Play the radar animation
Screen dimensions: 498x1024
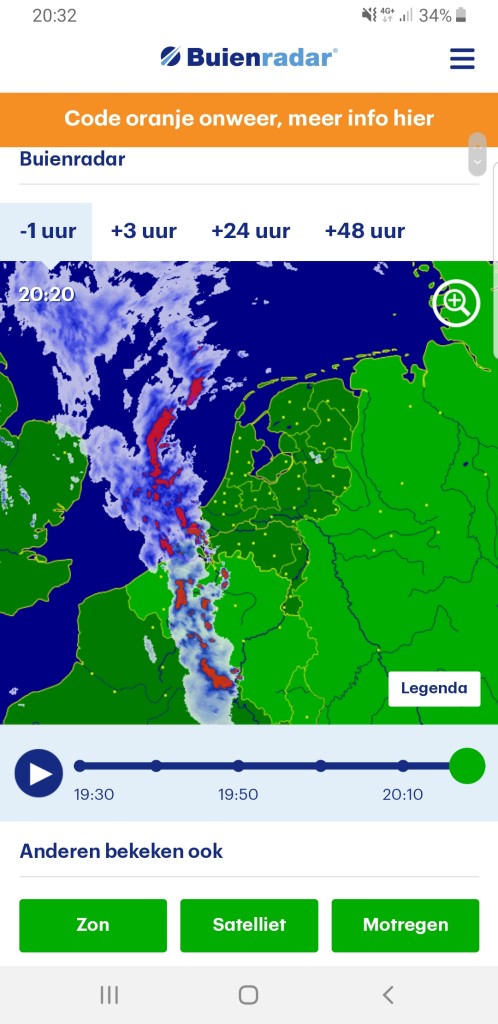(39, 773)
